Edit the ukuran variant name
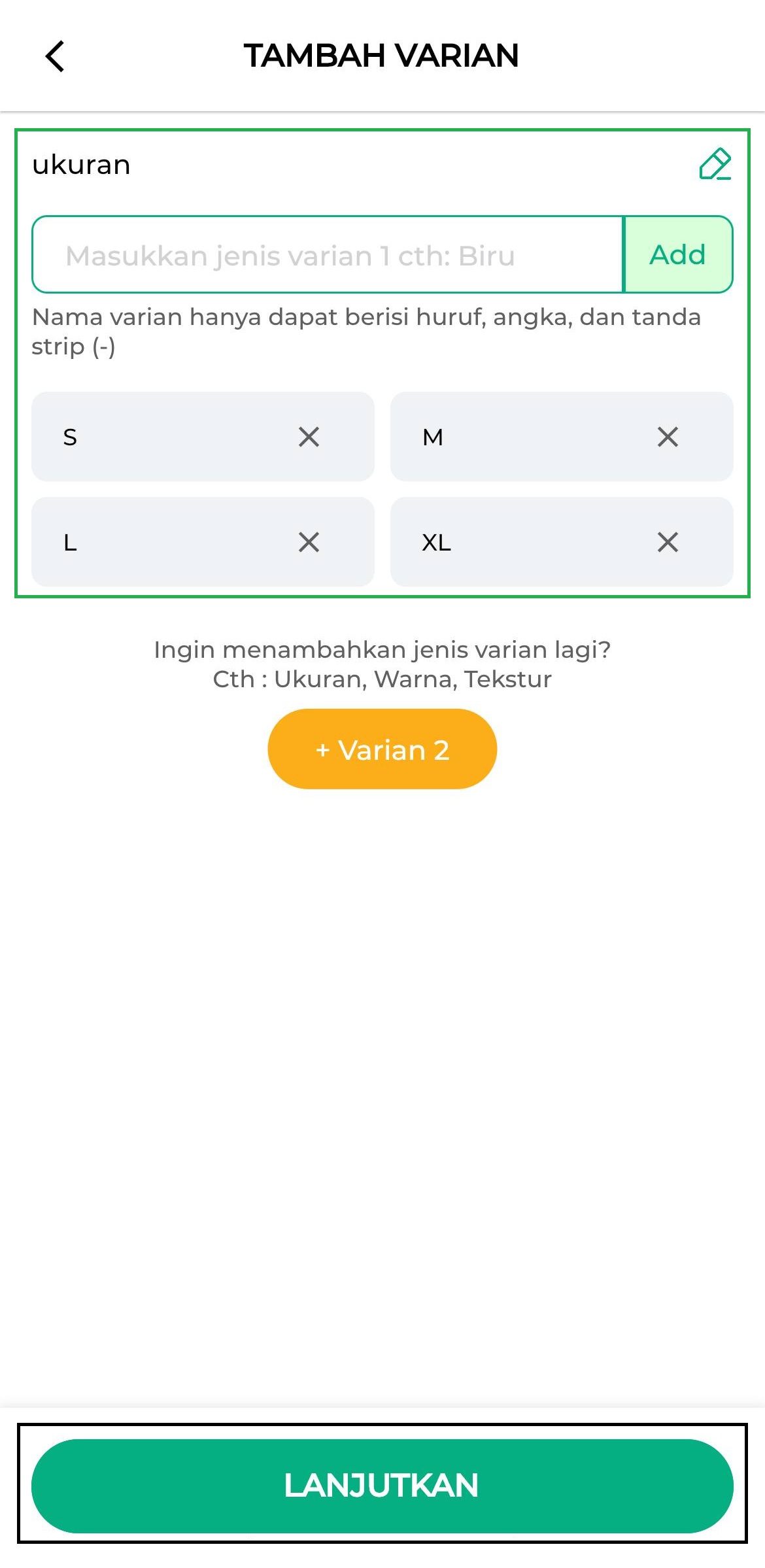Viewport: 765px width, 1568px height. coord(715,163)
